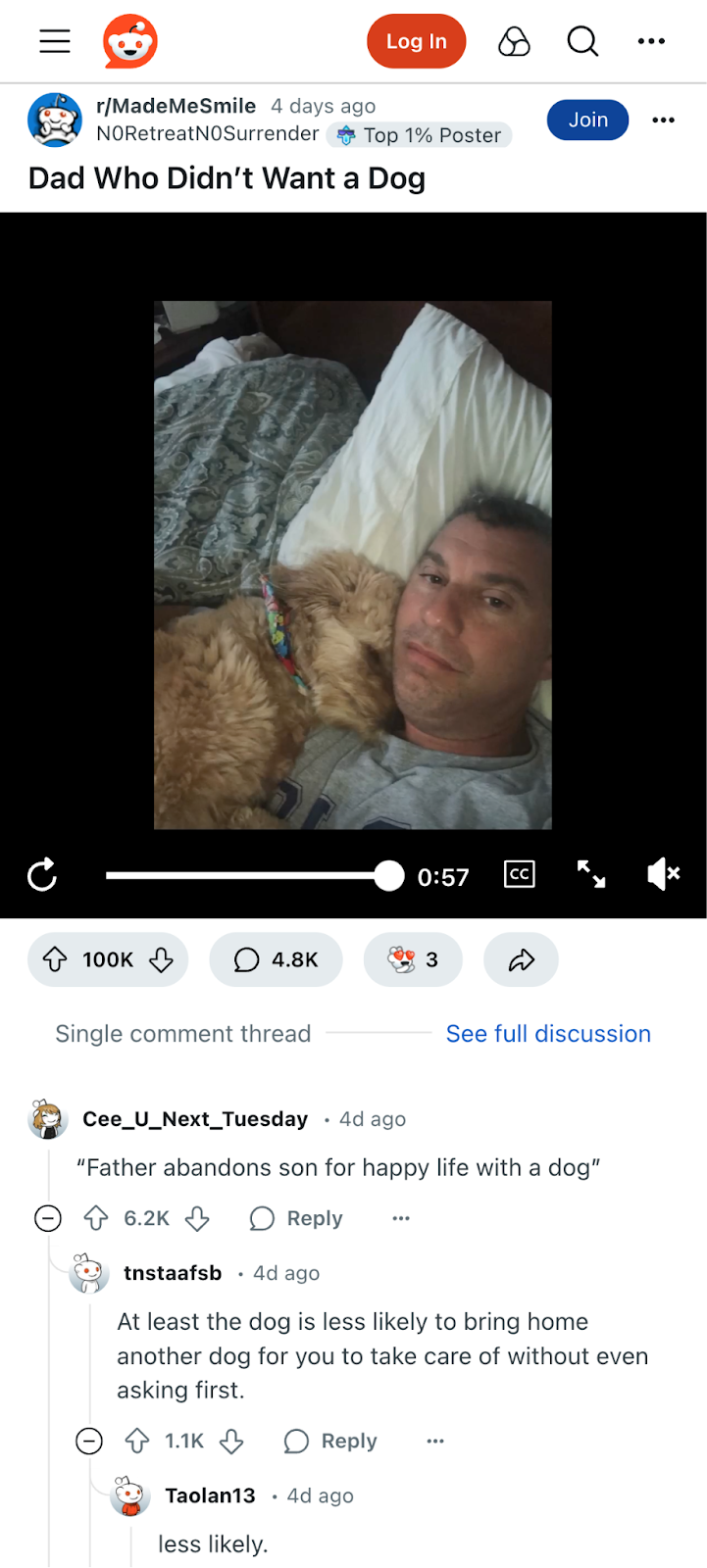Upvote tnstaafsb's comment

pyautogui.click(x=137, y=1441)
